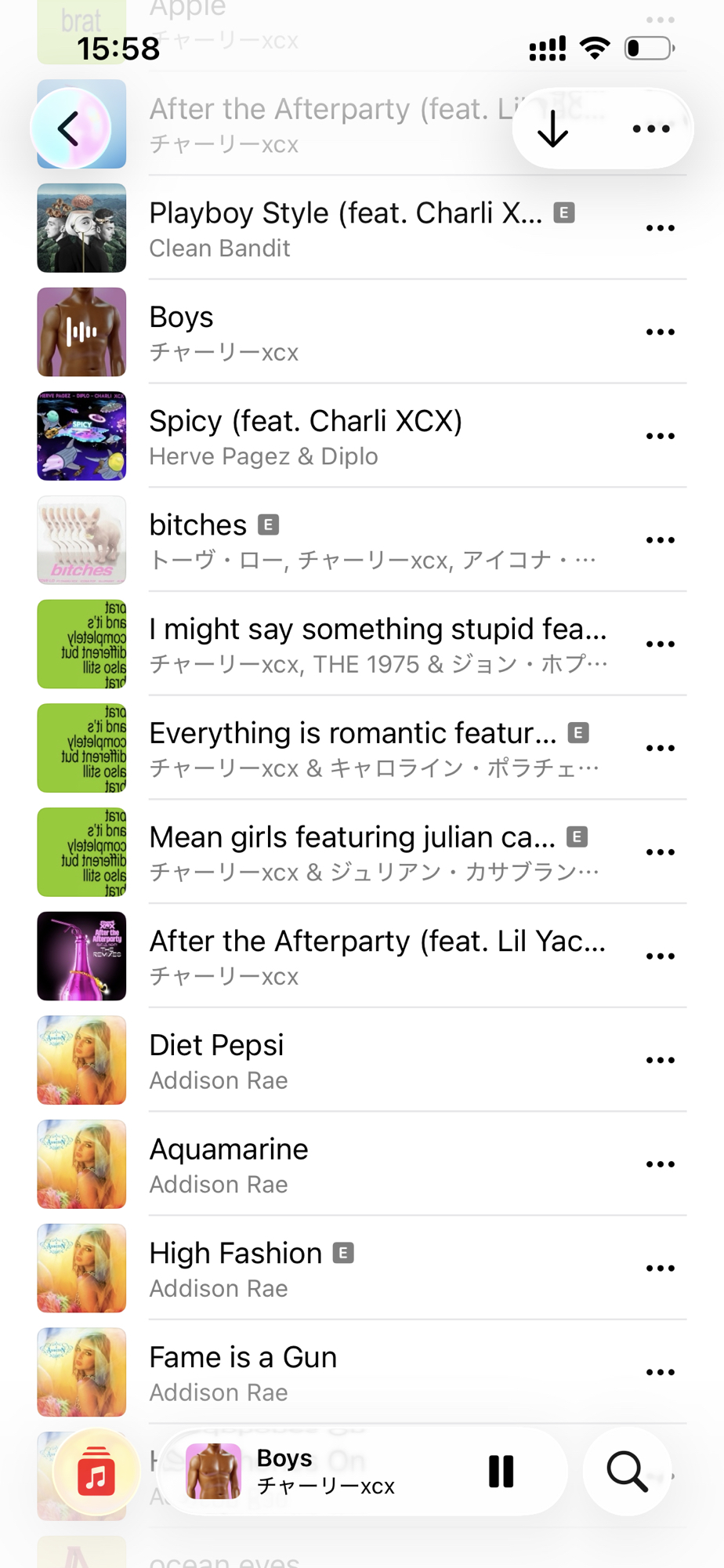The image size is (724, 1568).
Task: Play Fame is a Gun
Action: [313, 1372]
